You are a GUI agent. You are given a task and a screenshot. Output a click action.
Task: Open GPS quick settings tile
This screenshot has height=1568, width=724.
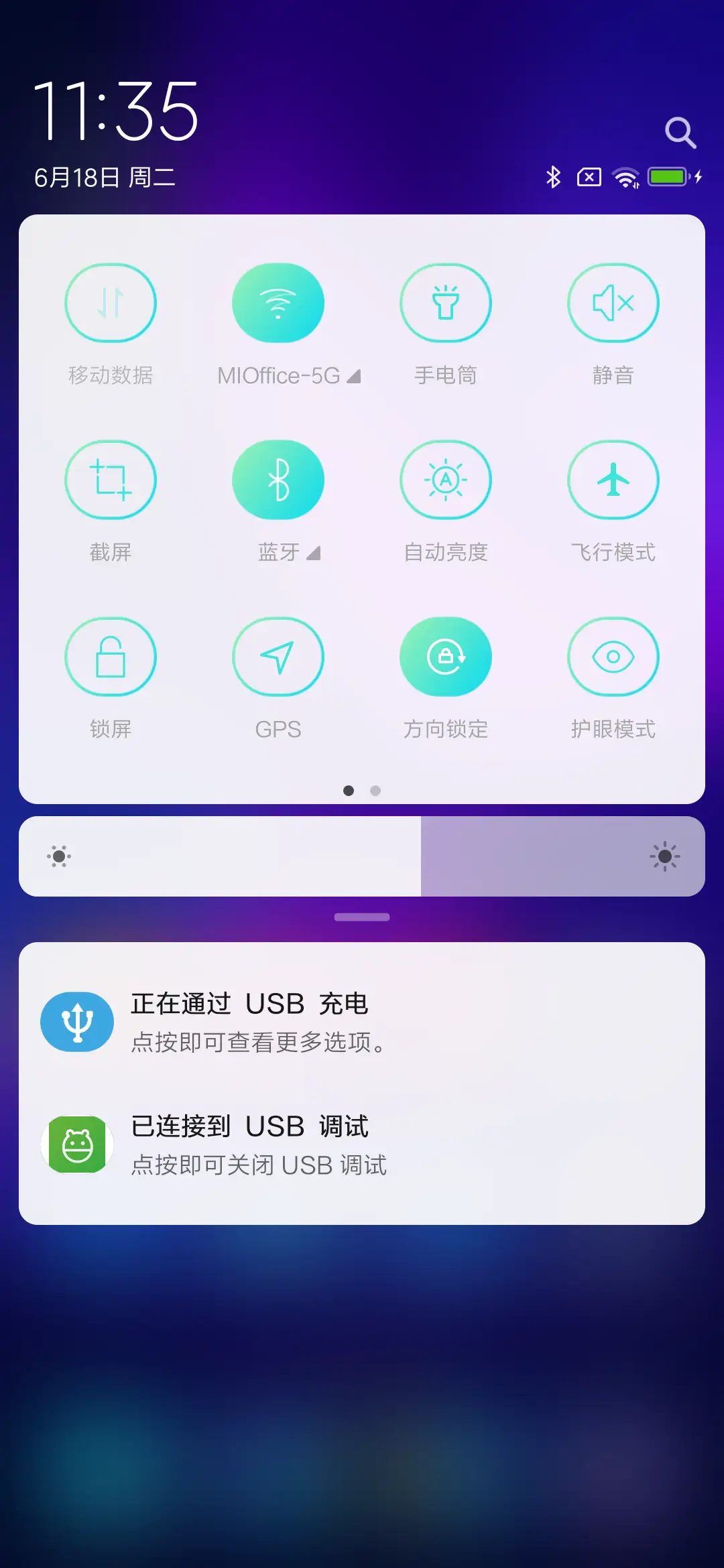click(x=278, y=657)
